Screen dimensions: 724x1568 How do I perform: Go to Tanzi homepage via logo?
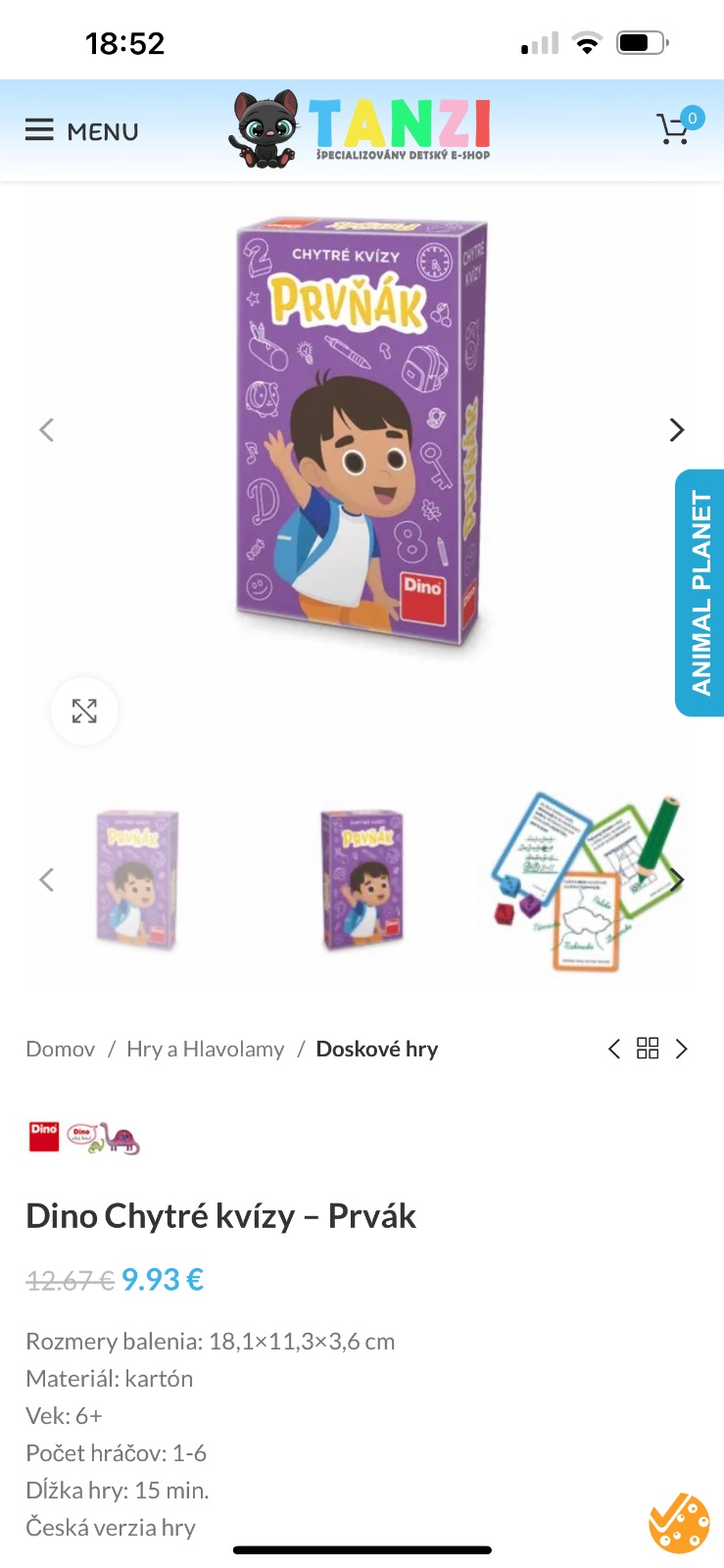[x=361, y=128]
